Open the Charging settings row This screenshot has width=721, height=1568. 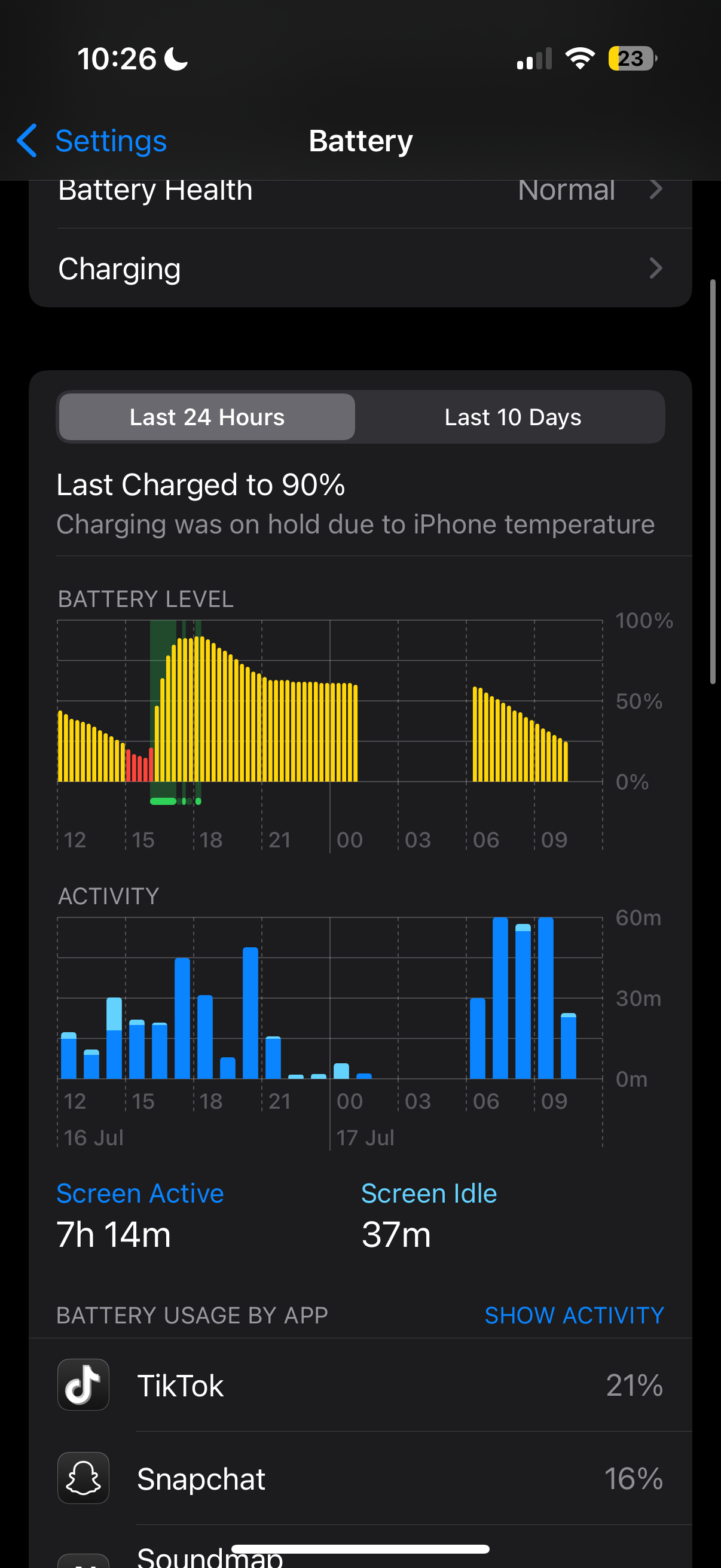(360, 268)
